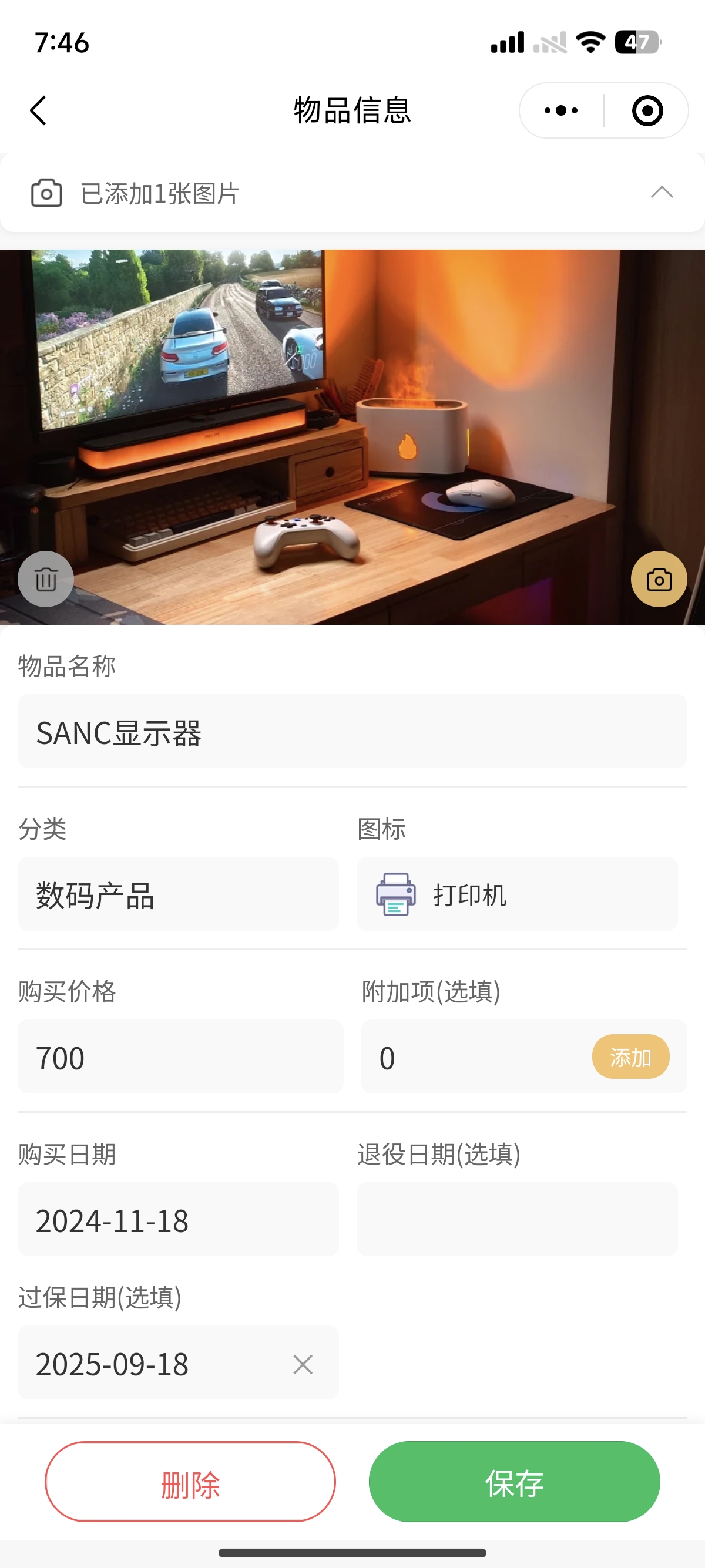Tap the camera icon to add another photo

[659, 580]
